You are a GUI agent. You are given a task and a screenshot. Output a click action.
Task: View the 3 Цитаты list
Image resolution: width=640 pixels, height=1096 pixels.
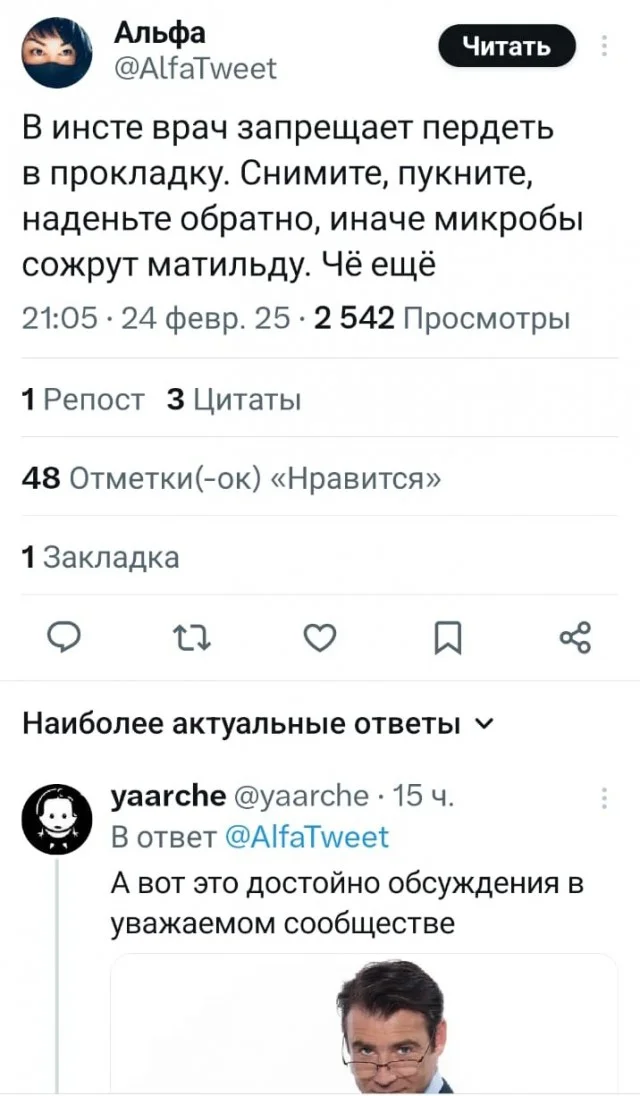pos(236,400)
